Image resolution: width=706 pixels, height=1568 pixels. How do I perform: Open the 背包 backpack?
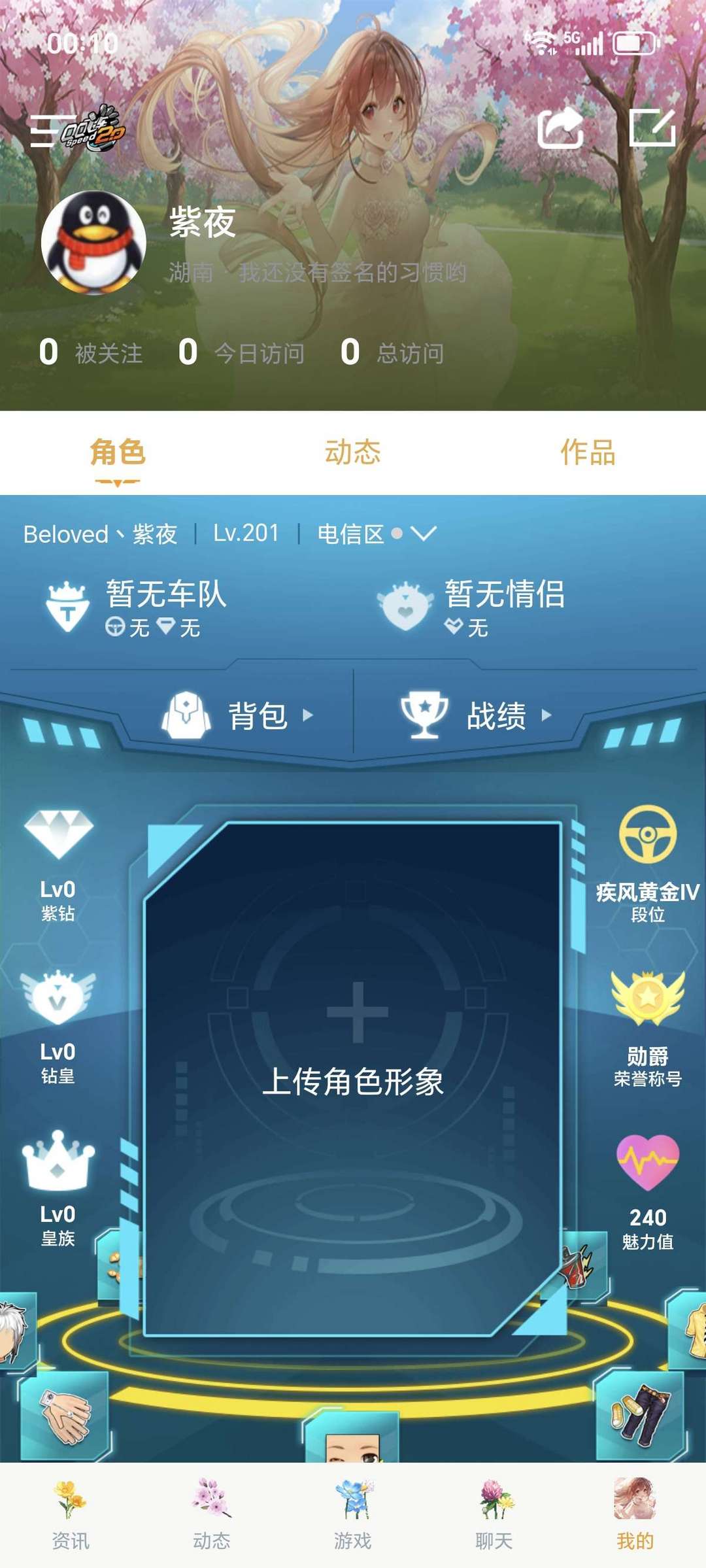pos(238,715)
